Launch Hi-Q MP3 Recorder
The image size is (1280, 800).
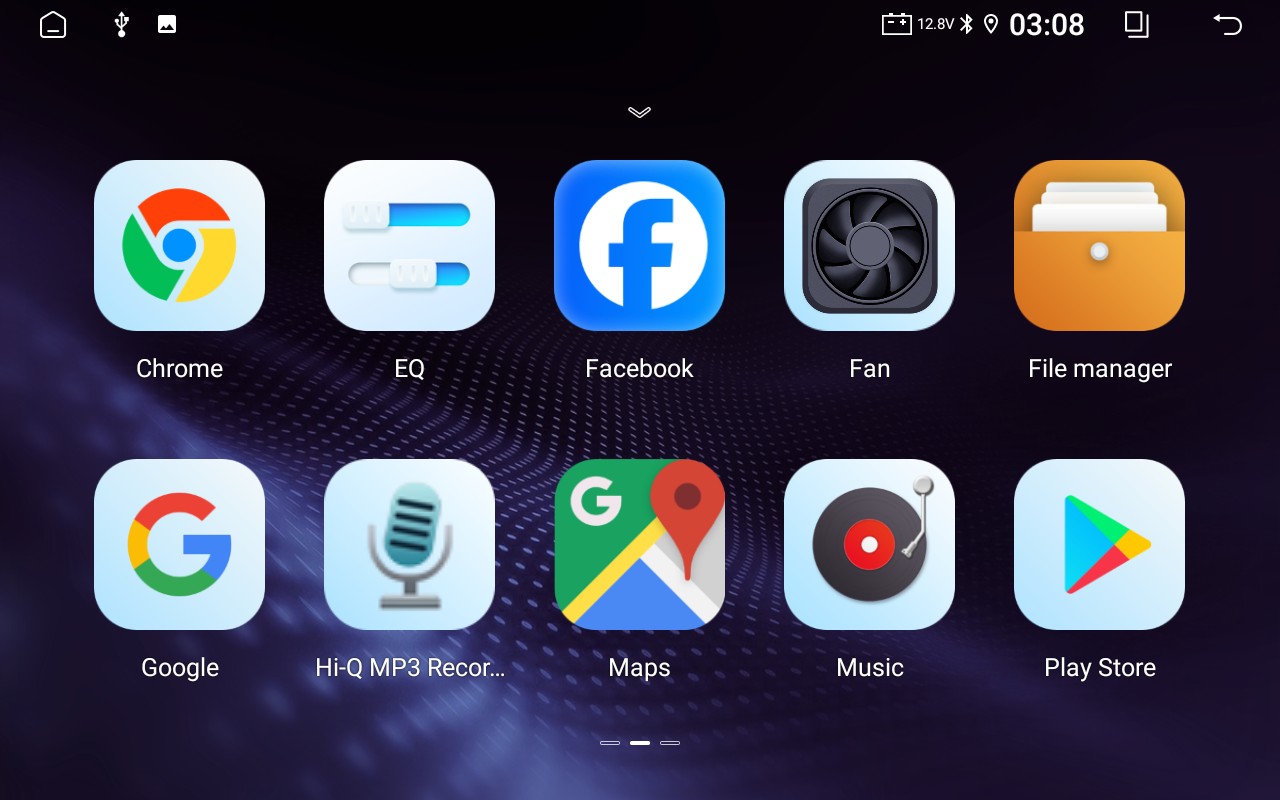409,545
